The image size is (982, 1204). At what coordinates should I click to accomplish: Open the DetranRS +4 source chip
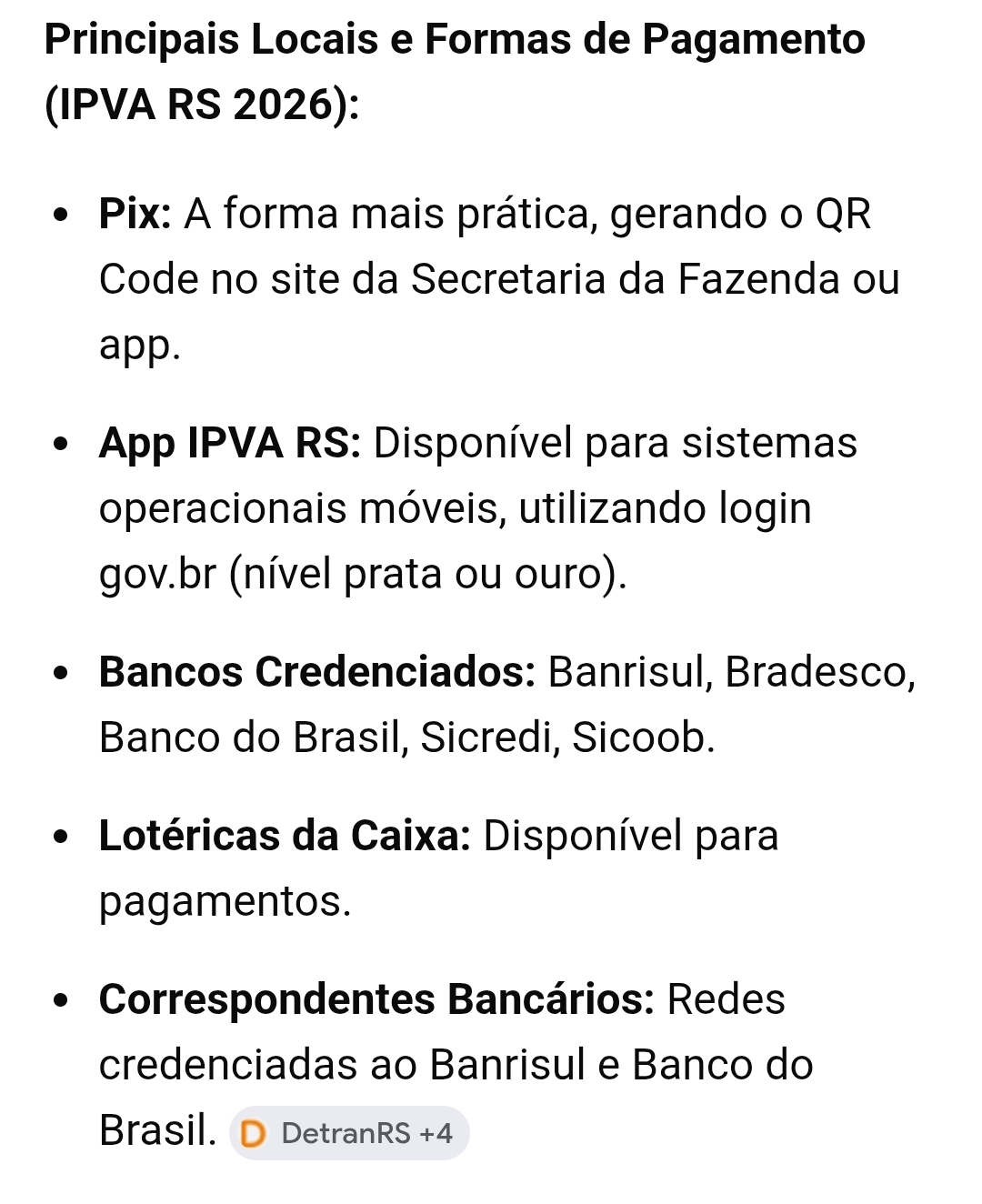(x=349, y=1133)
